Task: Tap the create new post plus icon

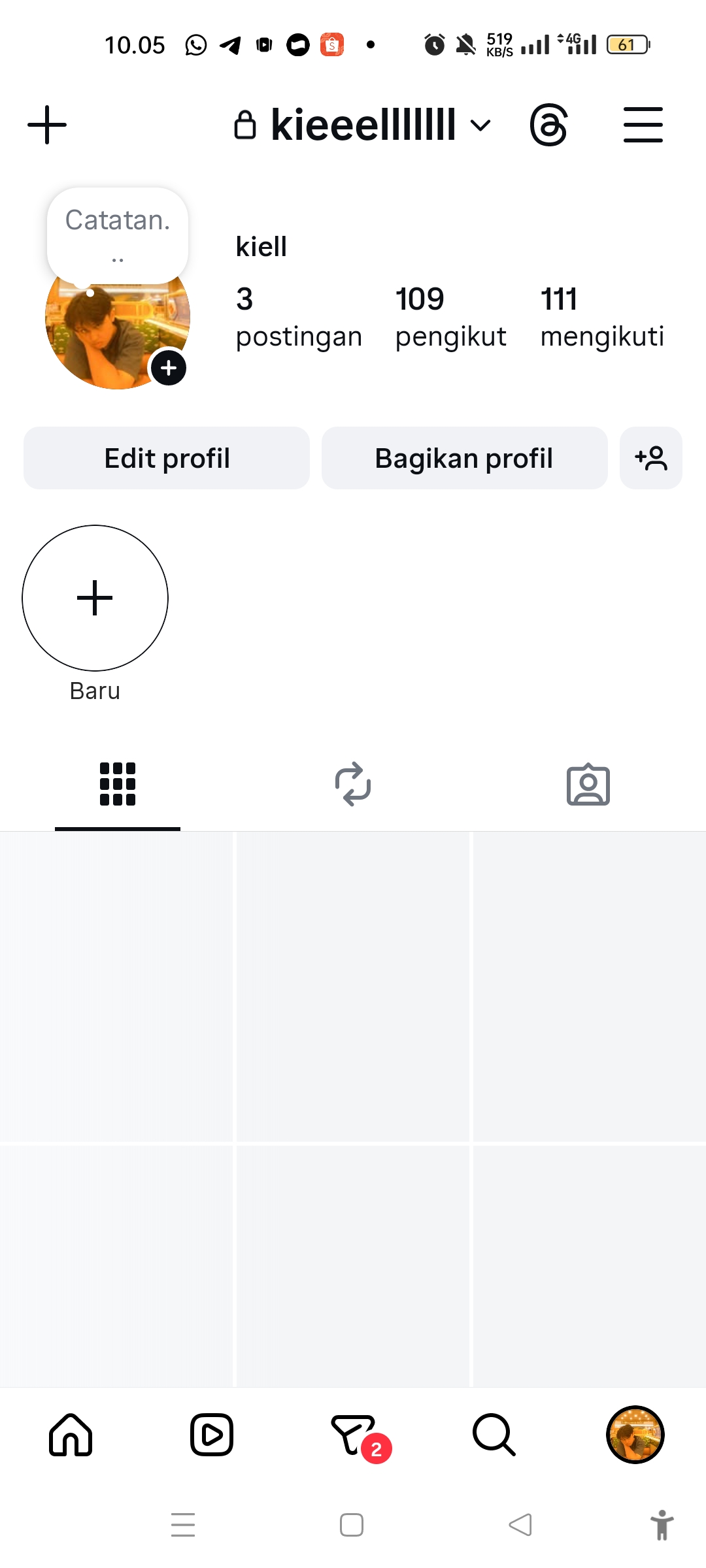Action: tap(47, 125)
